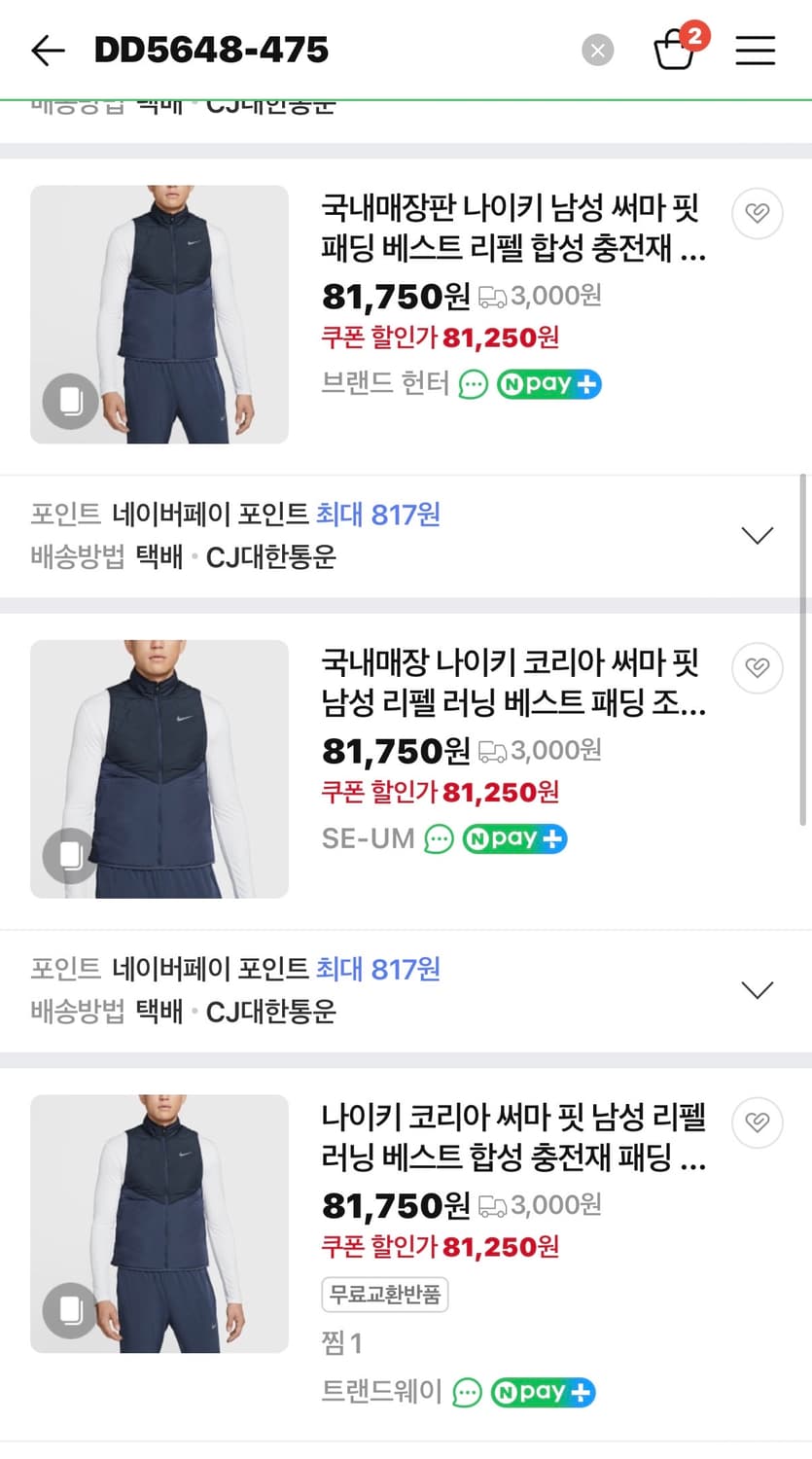Open chat with seller SE-UM
812x1459 pixels.
[439, 838]
